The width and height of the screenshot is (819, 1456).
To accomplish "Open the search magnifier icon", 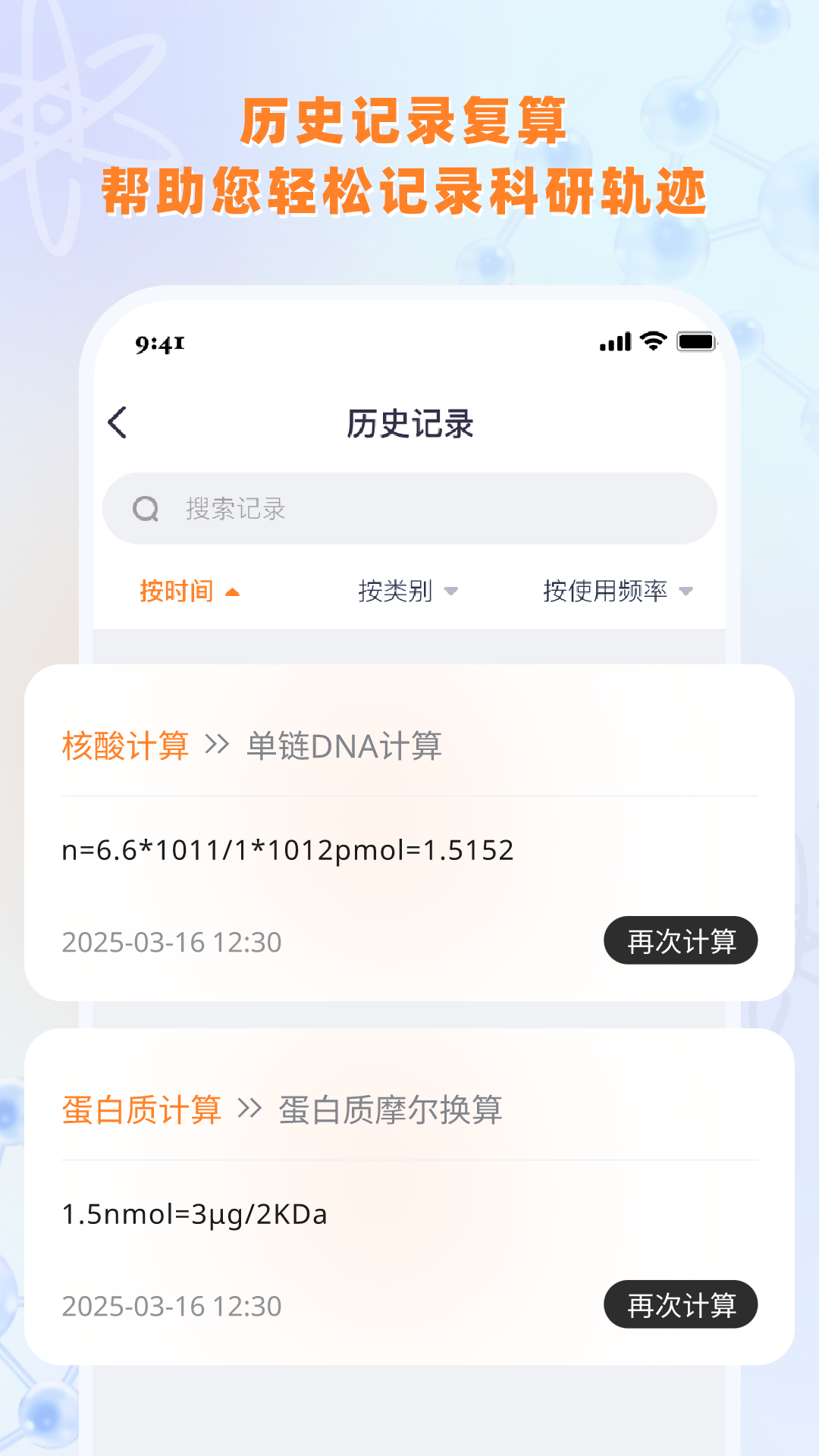I will coord(146,509).
